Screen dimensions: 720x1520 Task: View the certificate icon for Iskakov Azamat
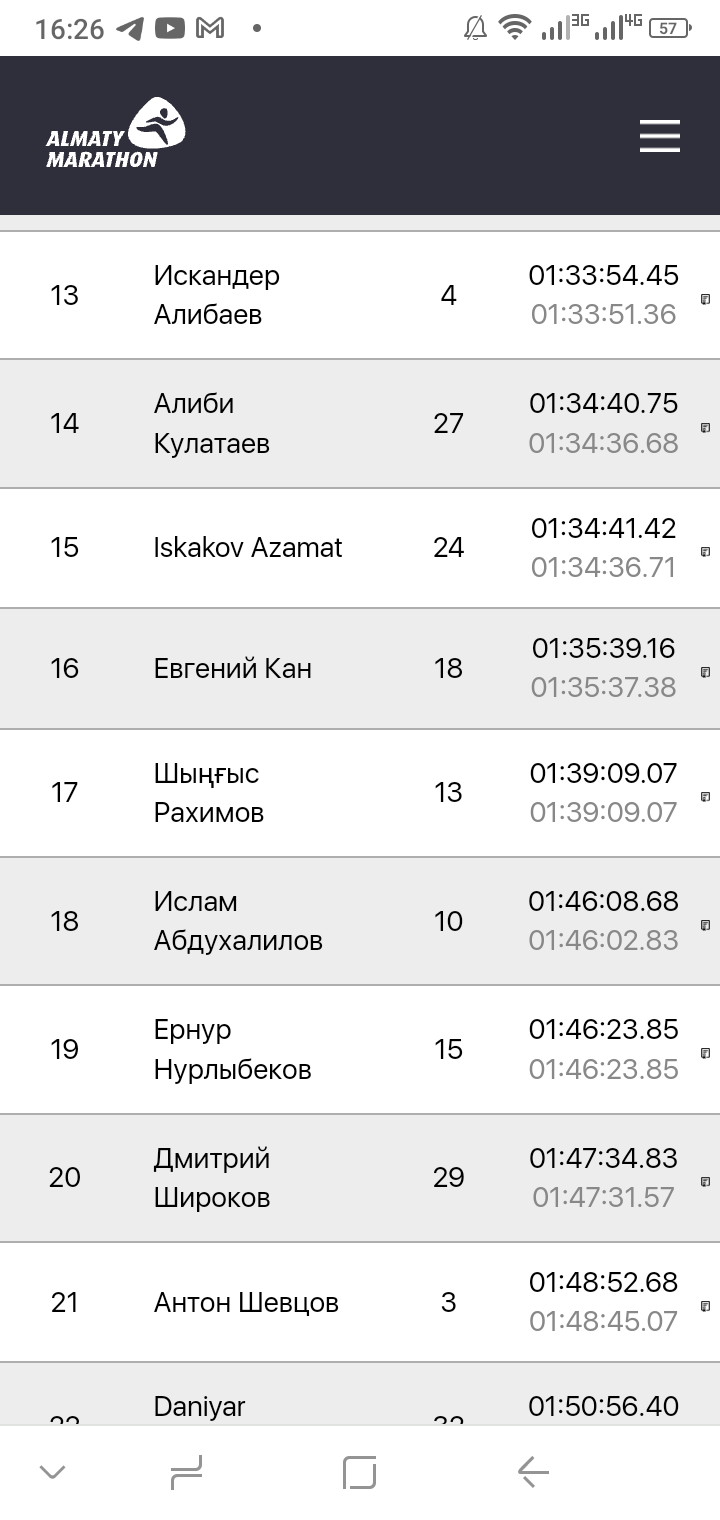pyautogui.click(x=705, y=551)
